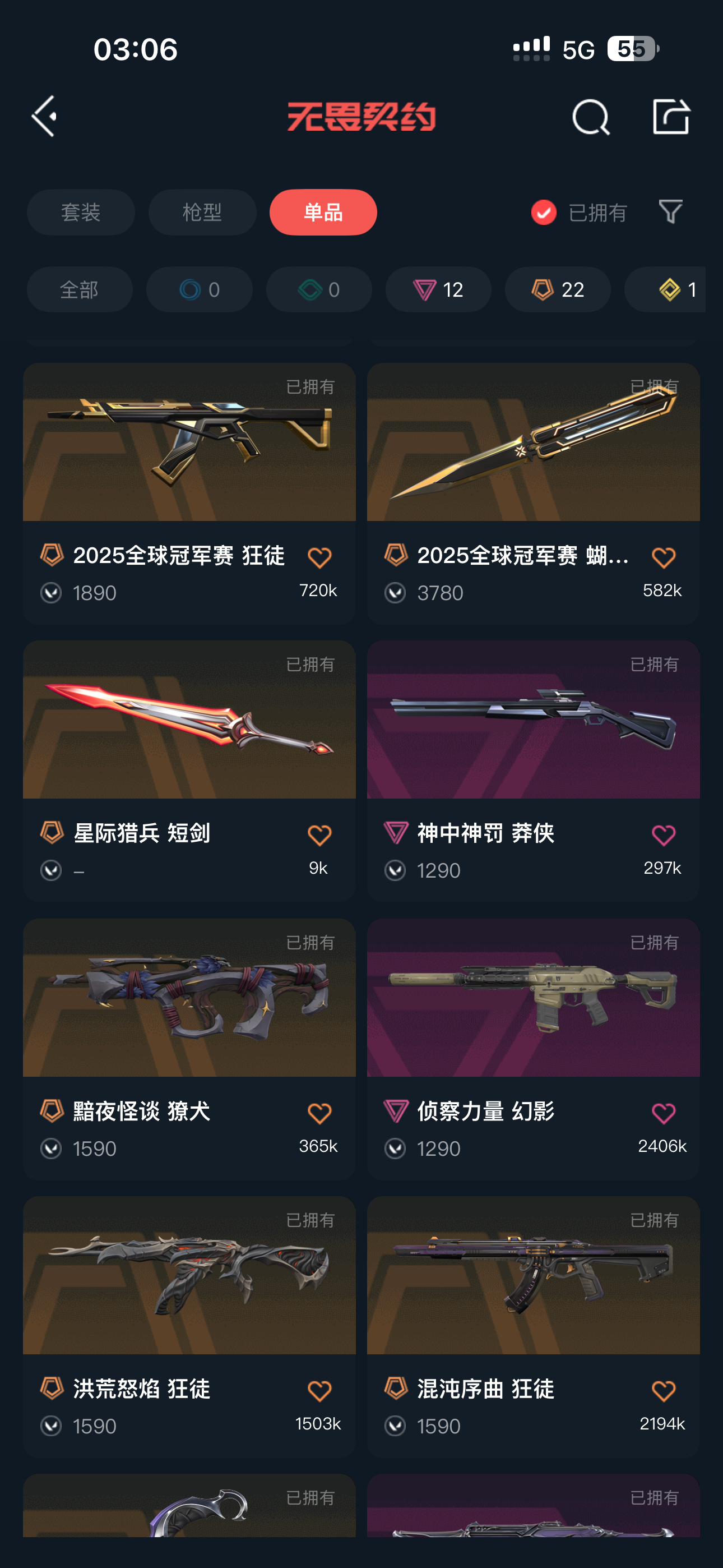Open 侦察力量 幻影 skin card
The height and width of the screenshot is (1568, 723).
click(533, 1018)
